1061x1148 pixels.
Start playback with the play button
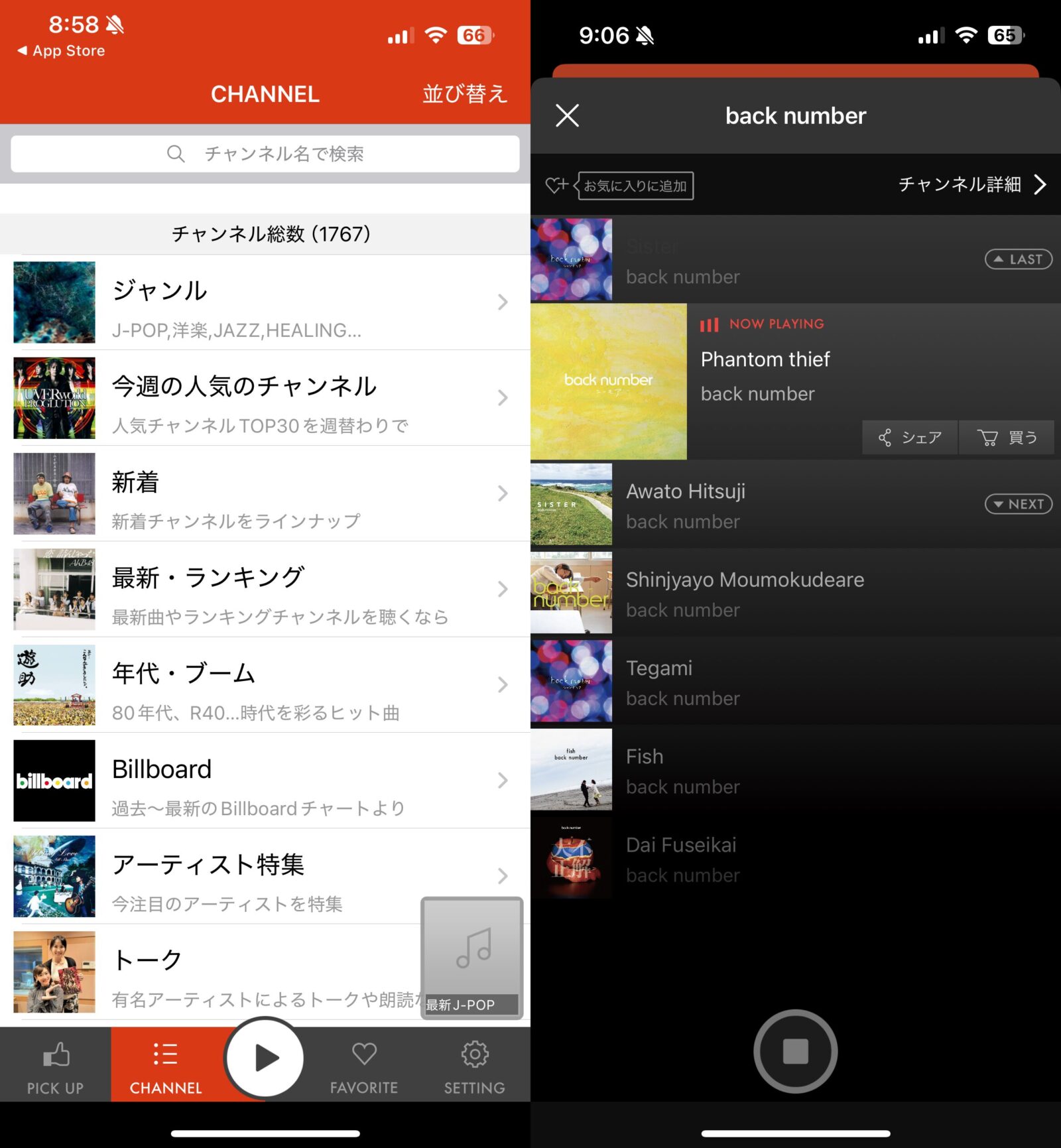click(265, 1057)
